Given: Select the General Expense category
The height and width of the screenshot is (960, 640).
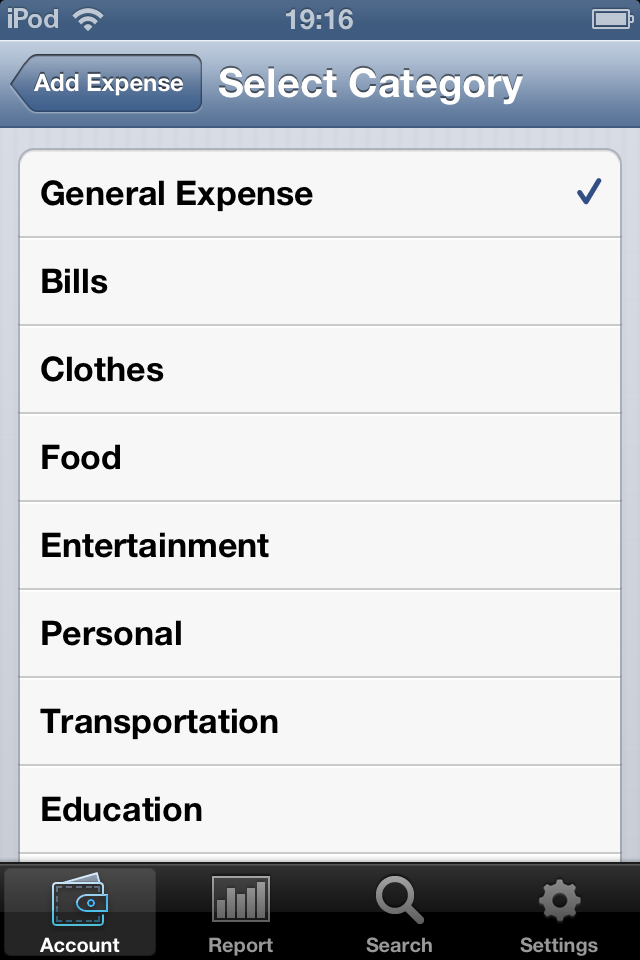Looking at the screenshot, I should (320, 194).
